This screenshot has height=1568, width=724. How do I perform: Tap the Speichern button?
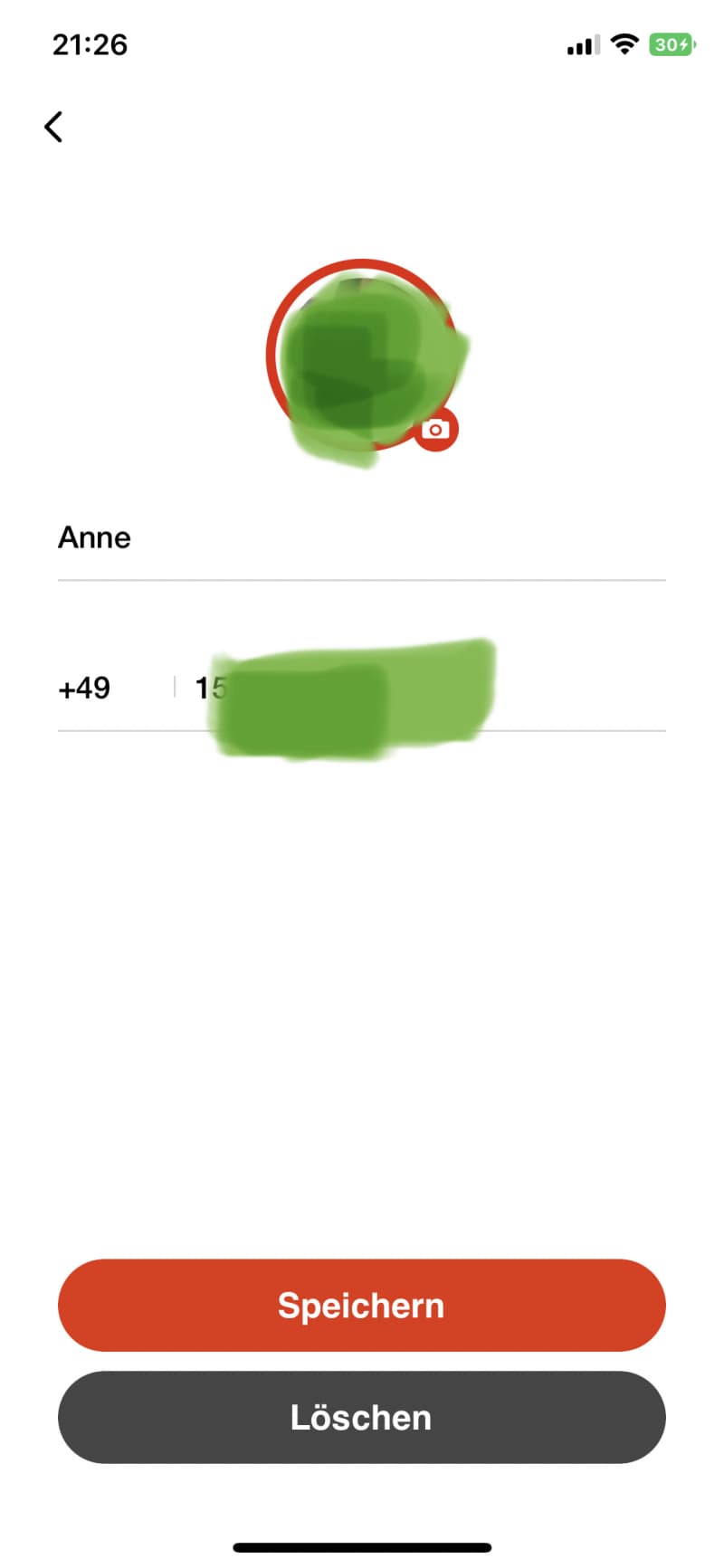point(362,1306)
